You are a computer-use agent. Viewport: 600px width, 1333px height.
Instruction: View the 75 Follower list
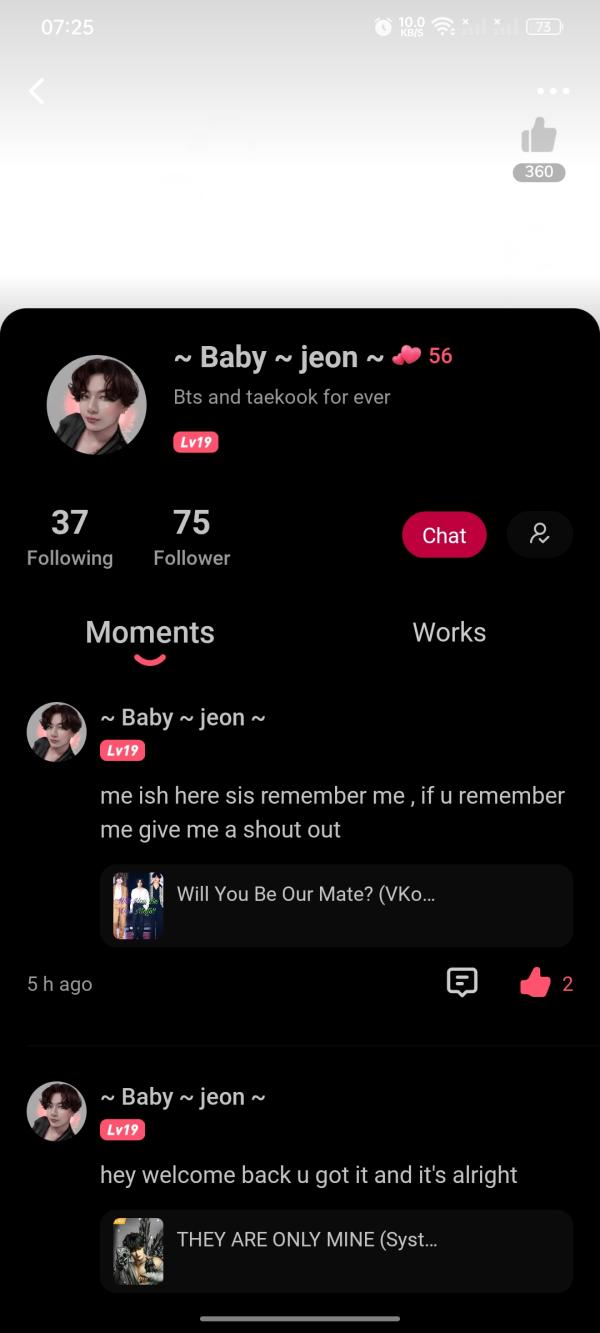191,537
